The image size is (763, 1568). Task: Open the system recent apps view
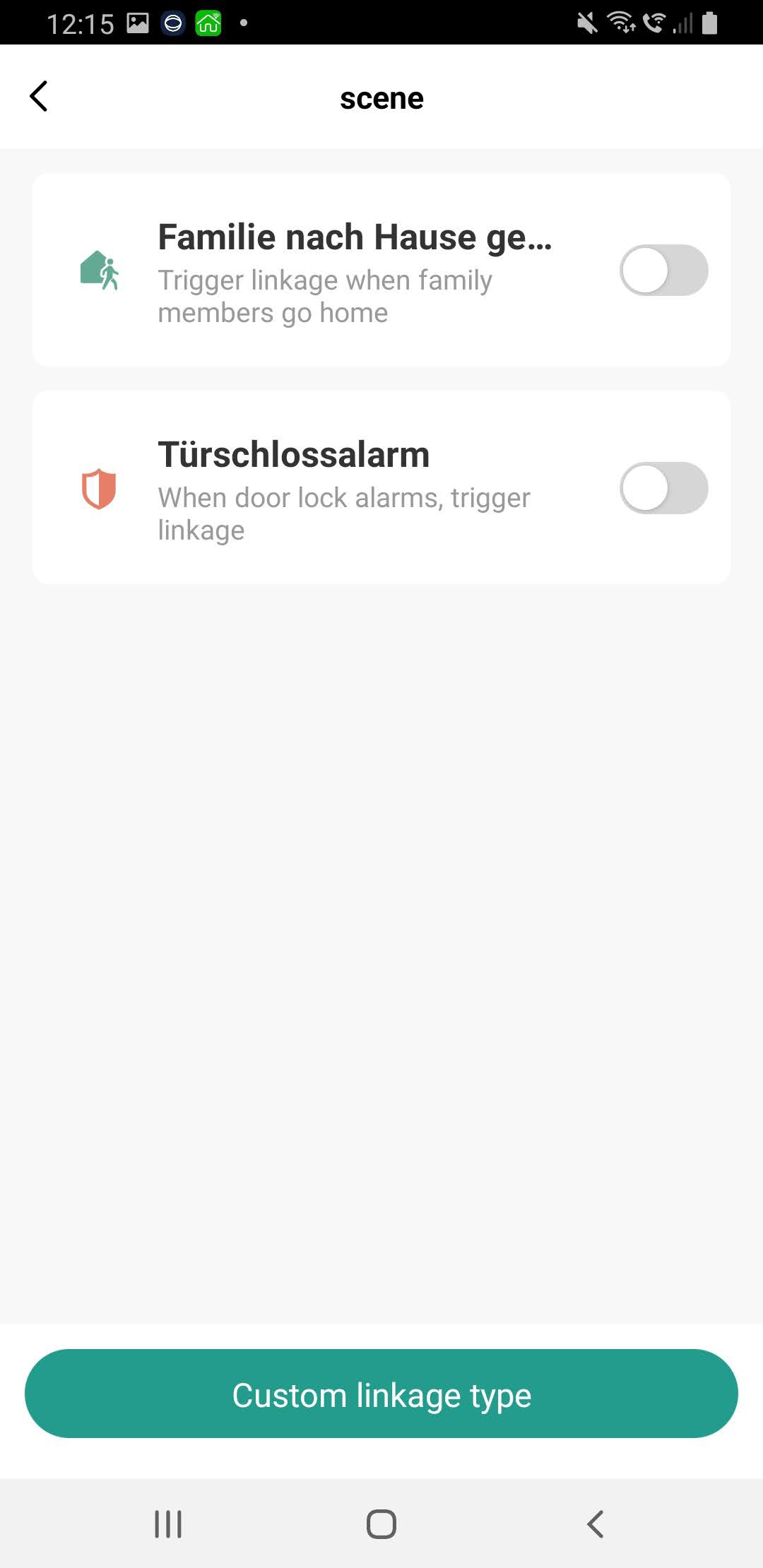click(x=168, y=1524)
